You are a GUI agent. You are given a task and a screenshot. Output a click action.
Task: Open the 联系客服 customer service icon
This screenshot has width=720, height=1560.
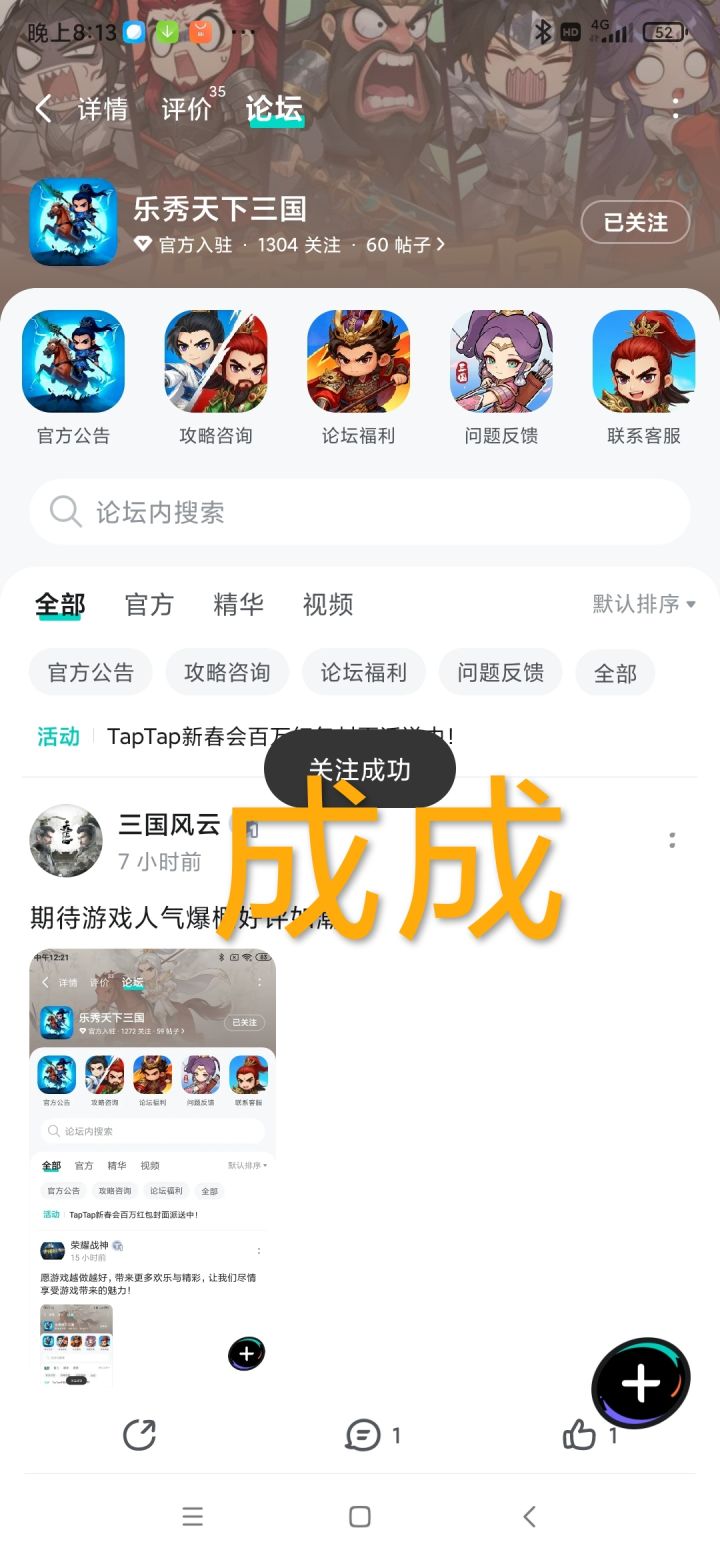point(643,362)
